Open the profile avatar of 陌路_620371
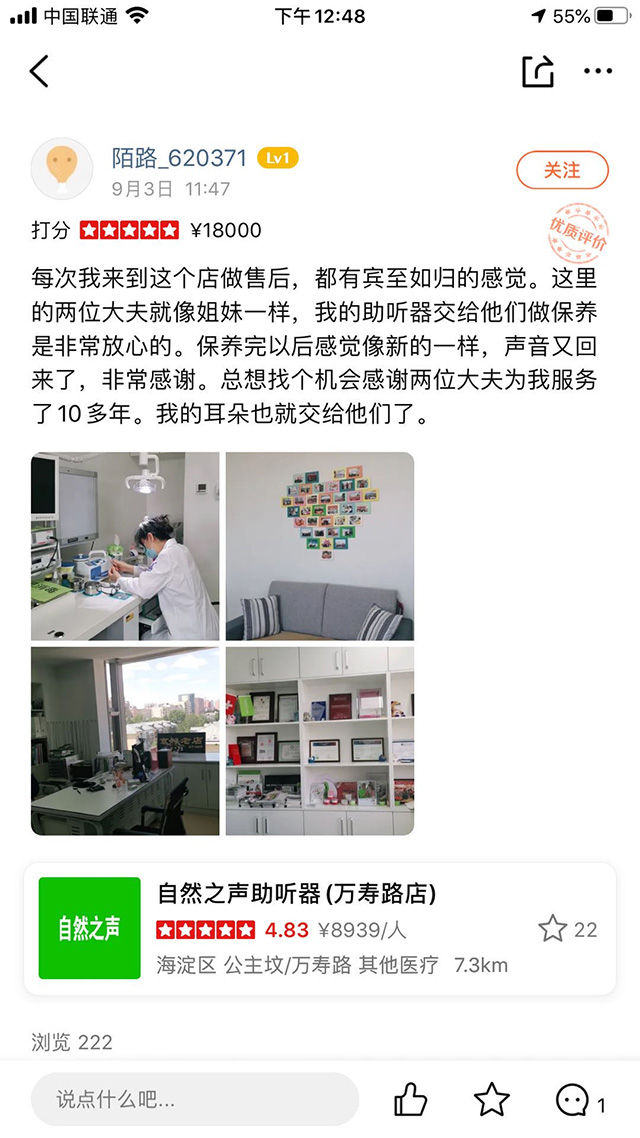 click(x=62, y=169)
